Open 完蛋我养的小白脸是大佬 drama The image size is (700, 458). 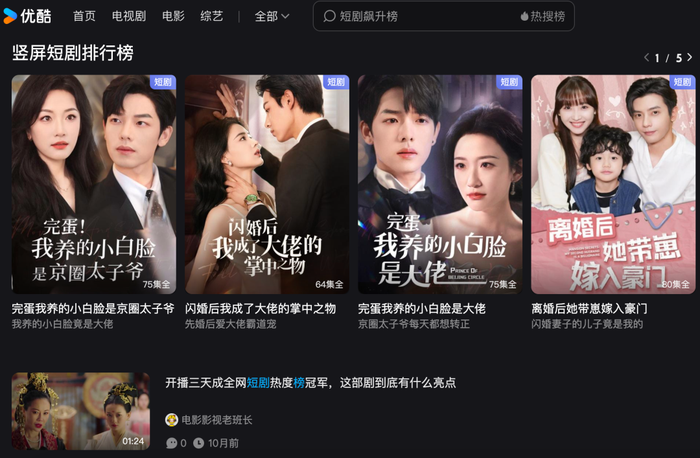[440, 184]
